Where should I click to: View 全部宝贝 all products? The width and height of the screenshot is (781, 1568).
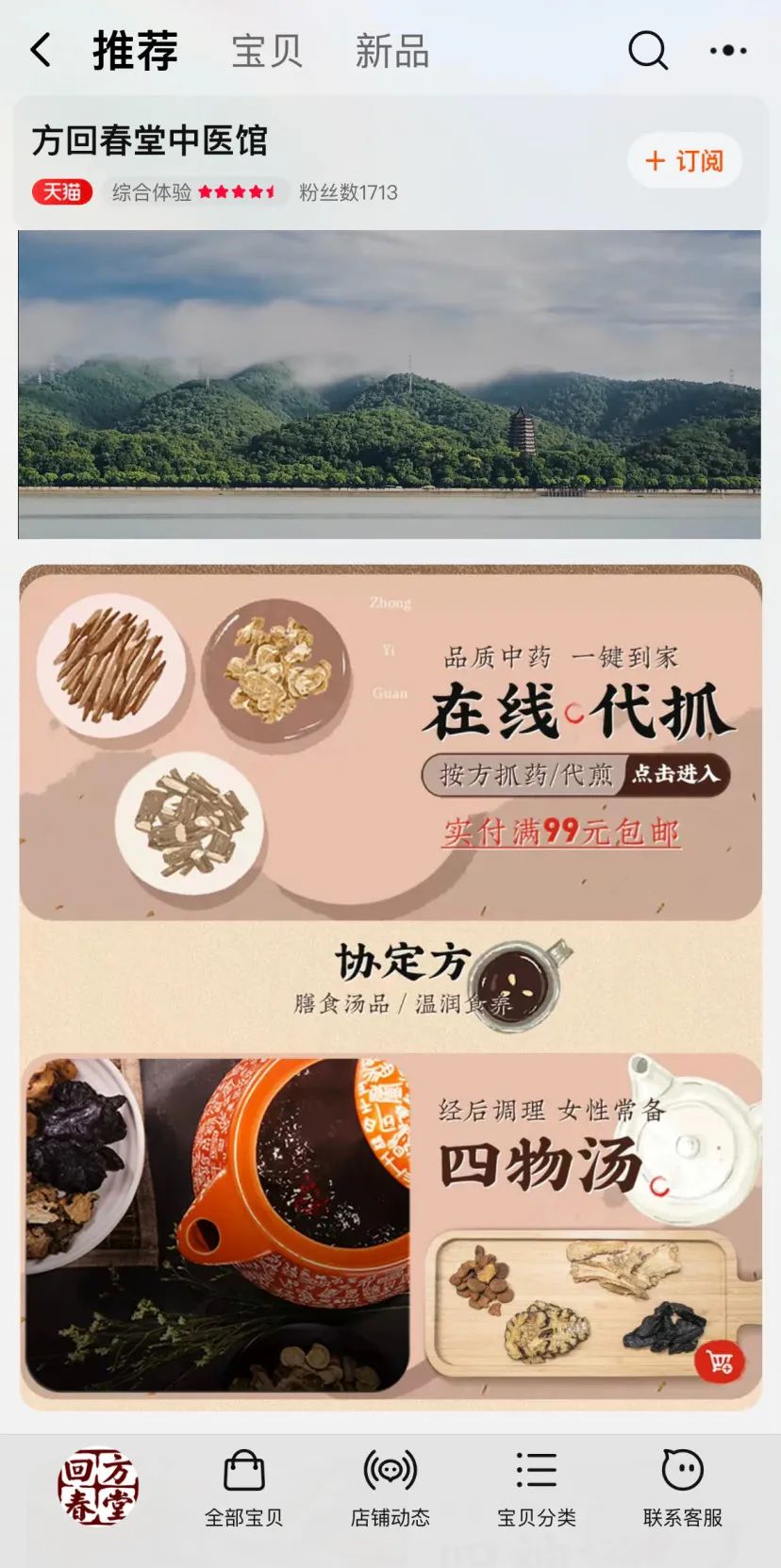point(243,1488)
